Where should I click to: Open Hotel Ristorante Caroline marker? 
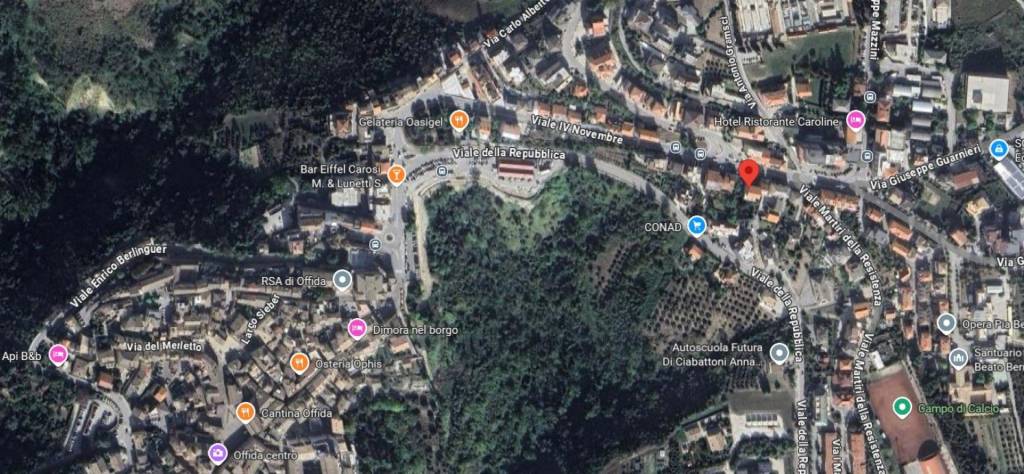[854, 121]
